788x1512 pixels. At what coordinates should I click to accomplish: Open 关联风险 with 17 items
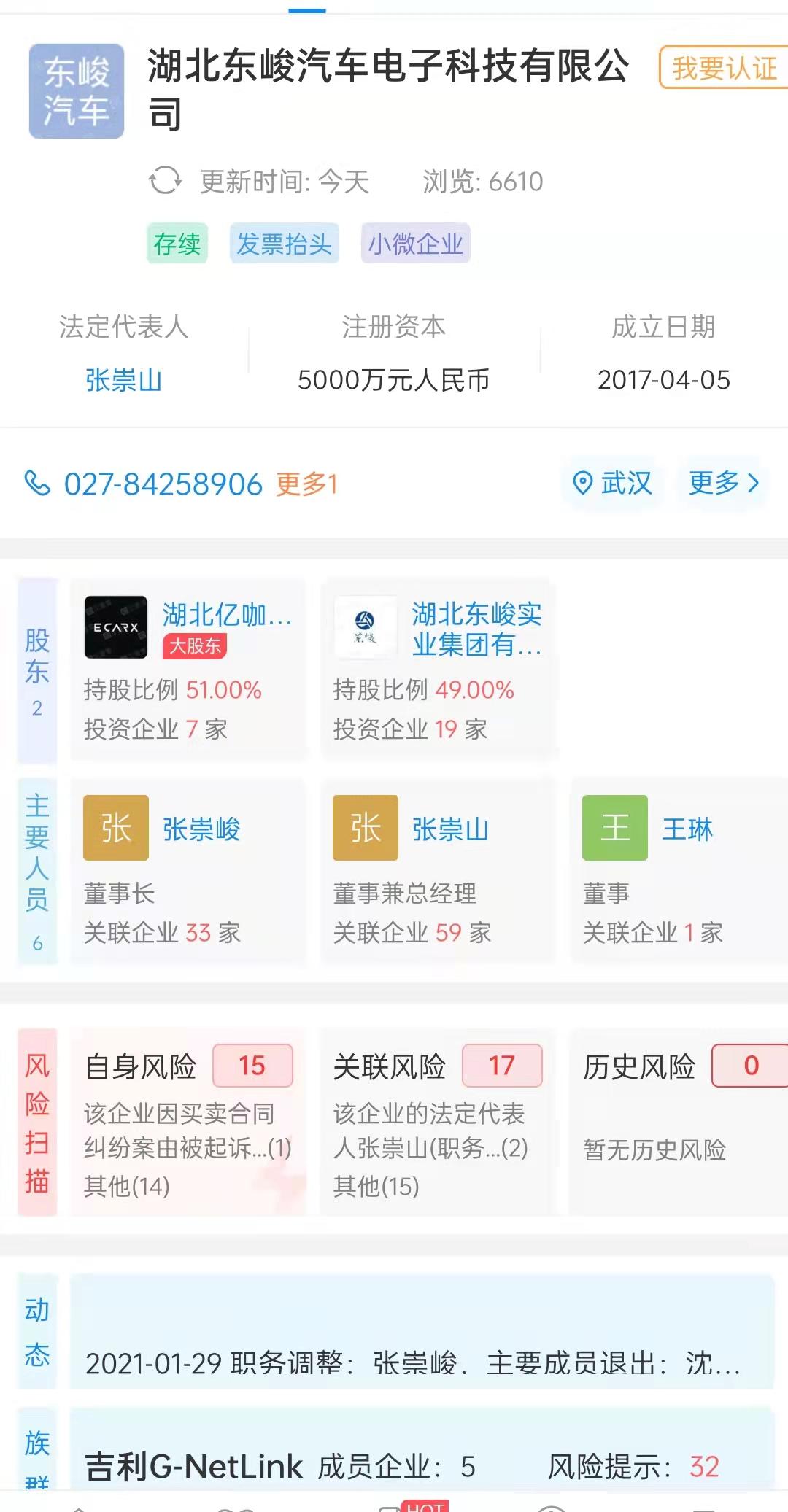click(438, 1122)
